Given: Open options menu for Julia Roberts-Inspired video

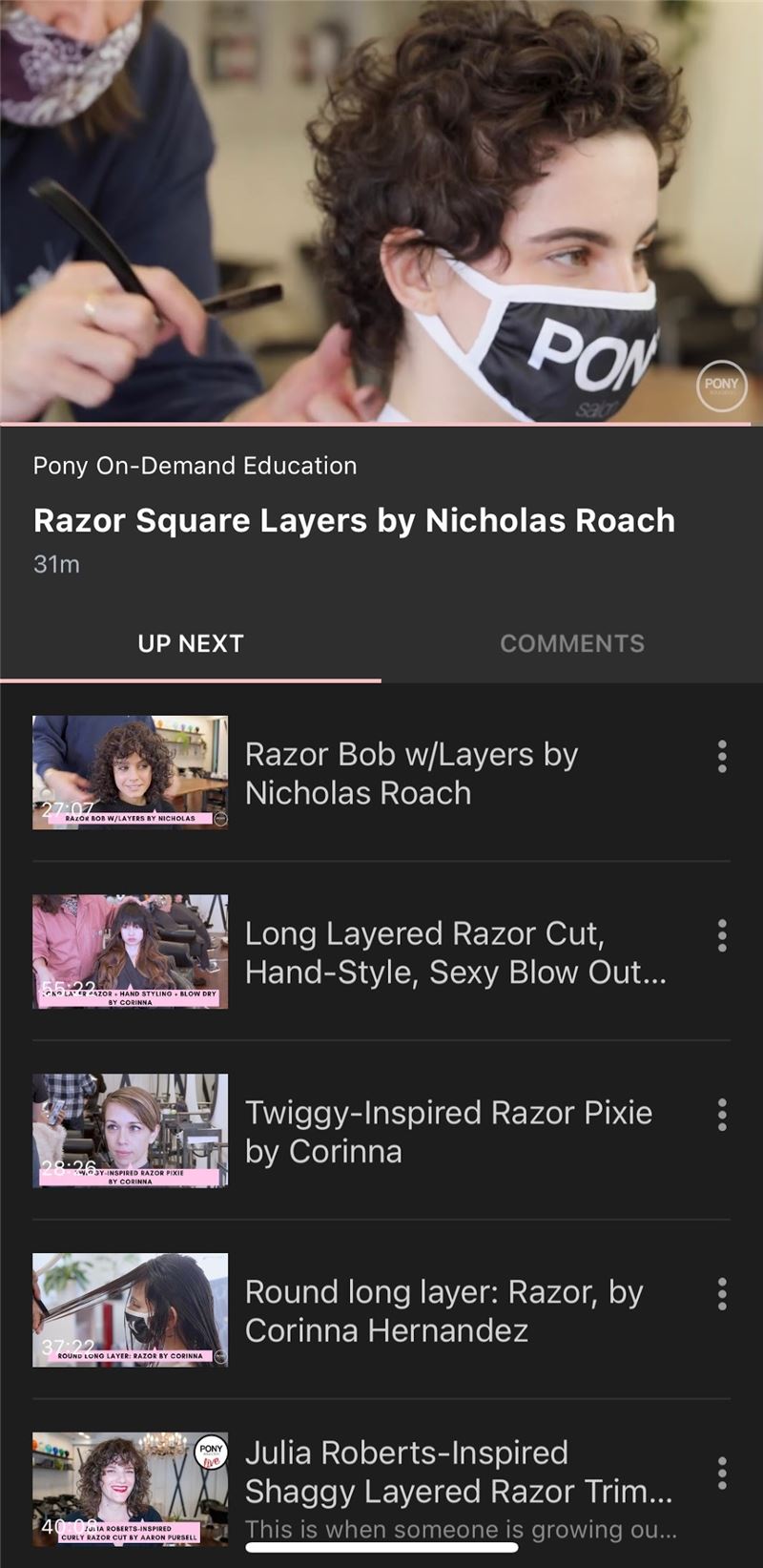Looking at the screenshot, I should [722, 1473].
